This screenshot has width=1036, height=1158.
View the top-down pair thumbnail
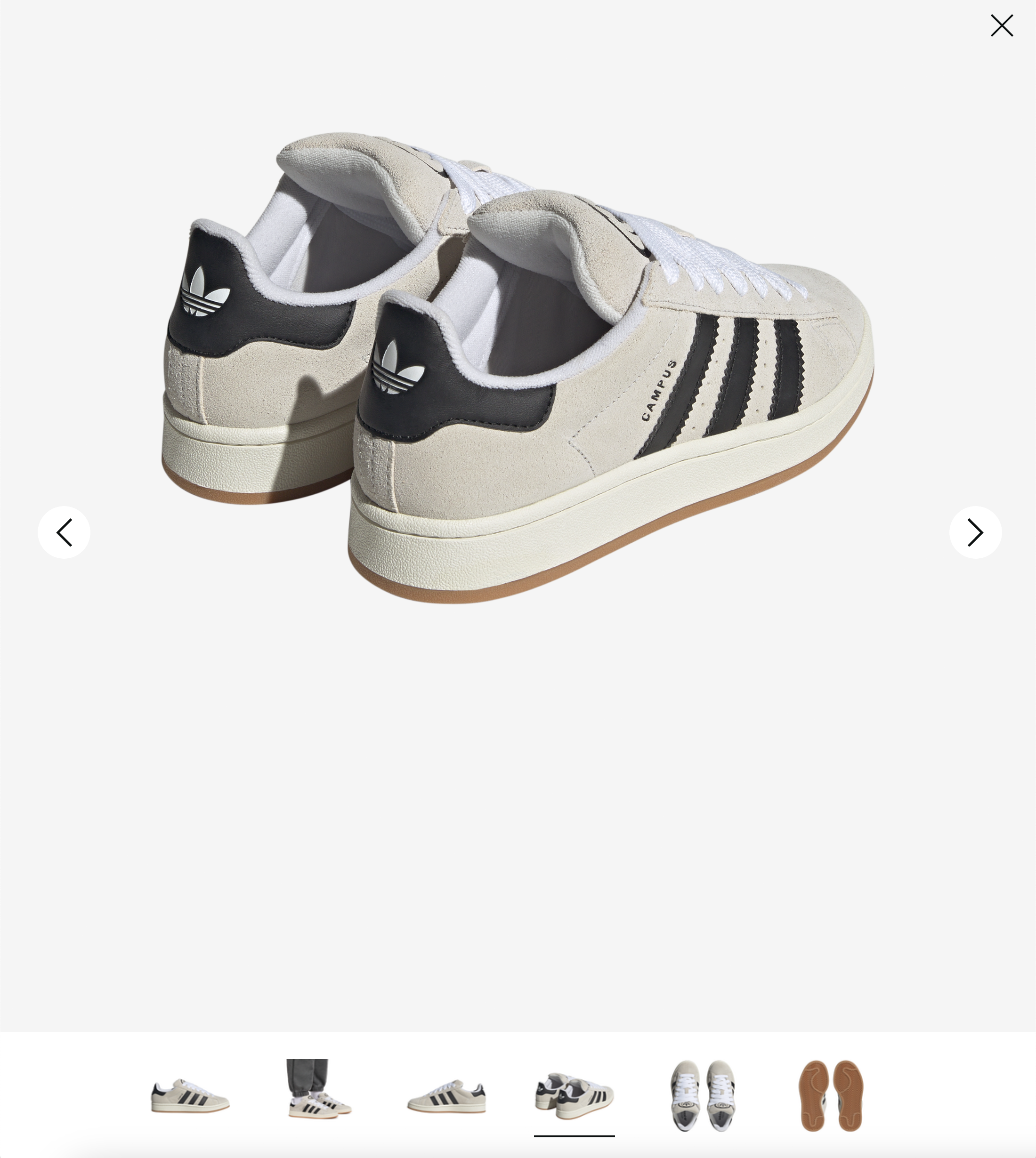[x=703, y=1095]
